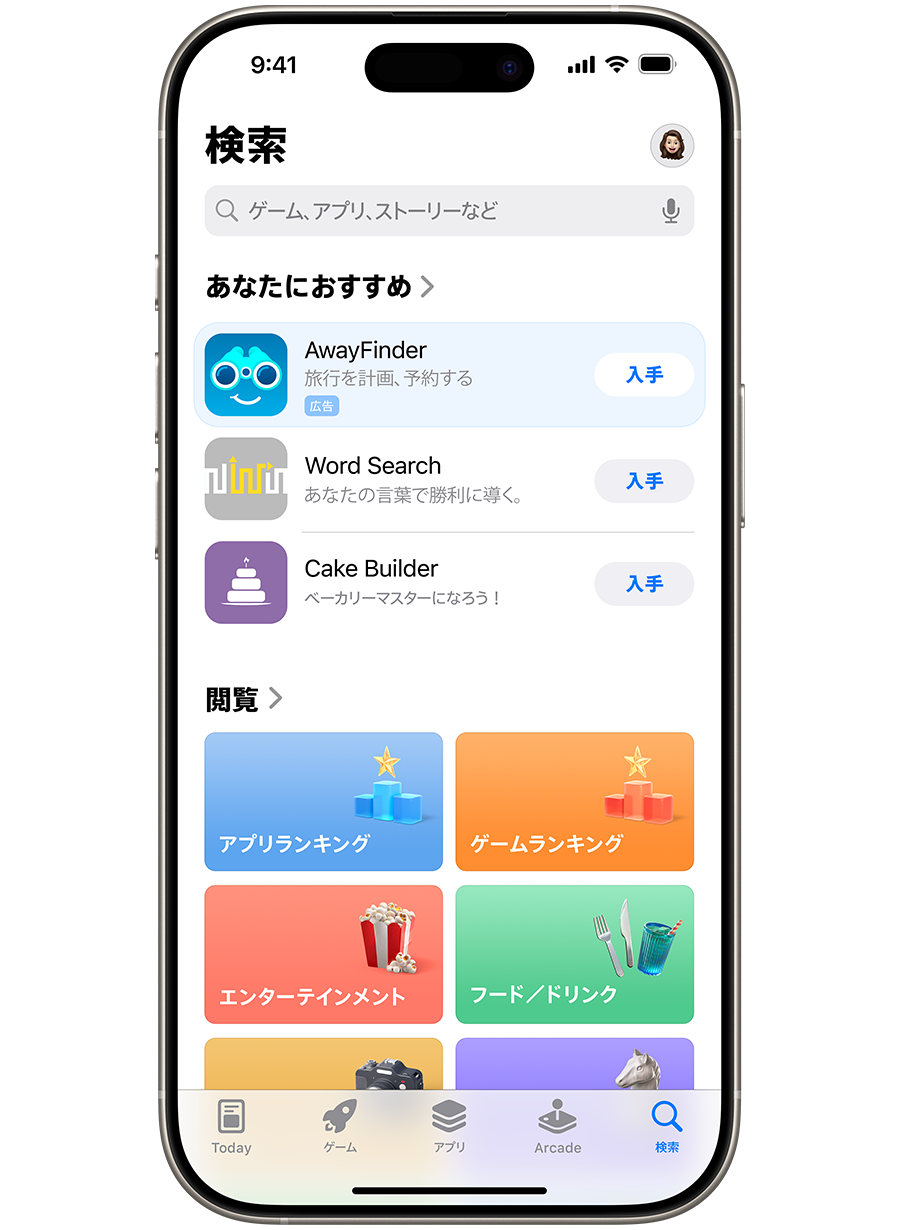Screen dimensions: 900x1230
Task: Open the account profile avatar
Action: click(x=672, y=146)
